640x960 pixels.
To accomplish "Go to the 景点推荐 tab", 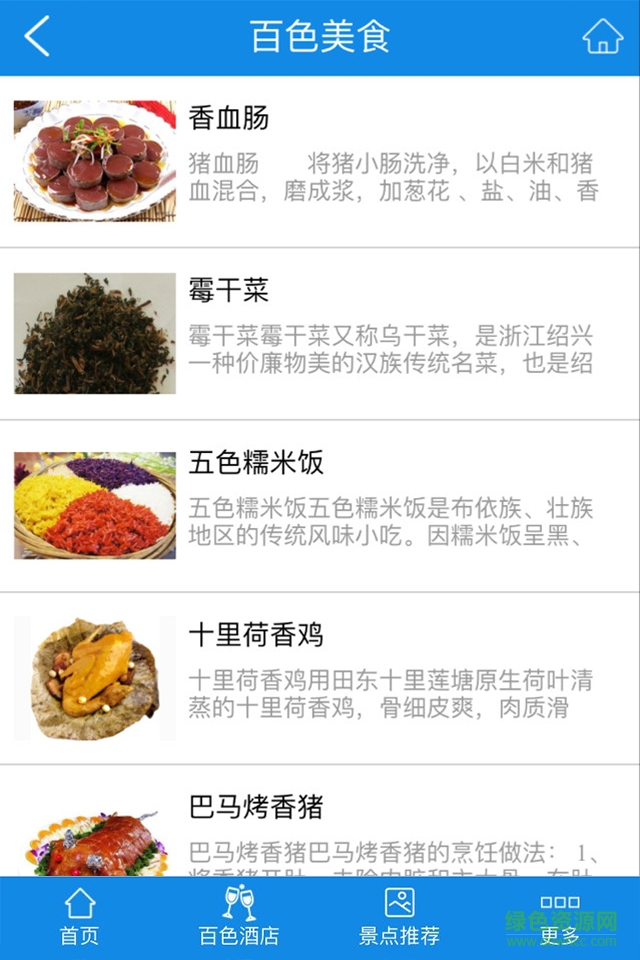I will click(x=399, y=918).
